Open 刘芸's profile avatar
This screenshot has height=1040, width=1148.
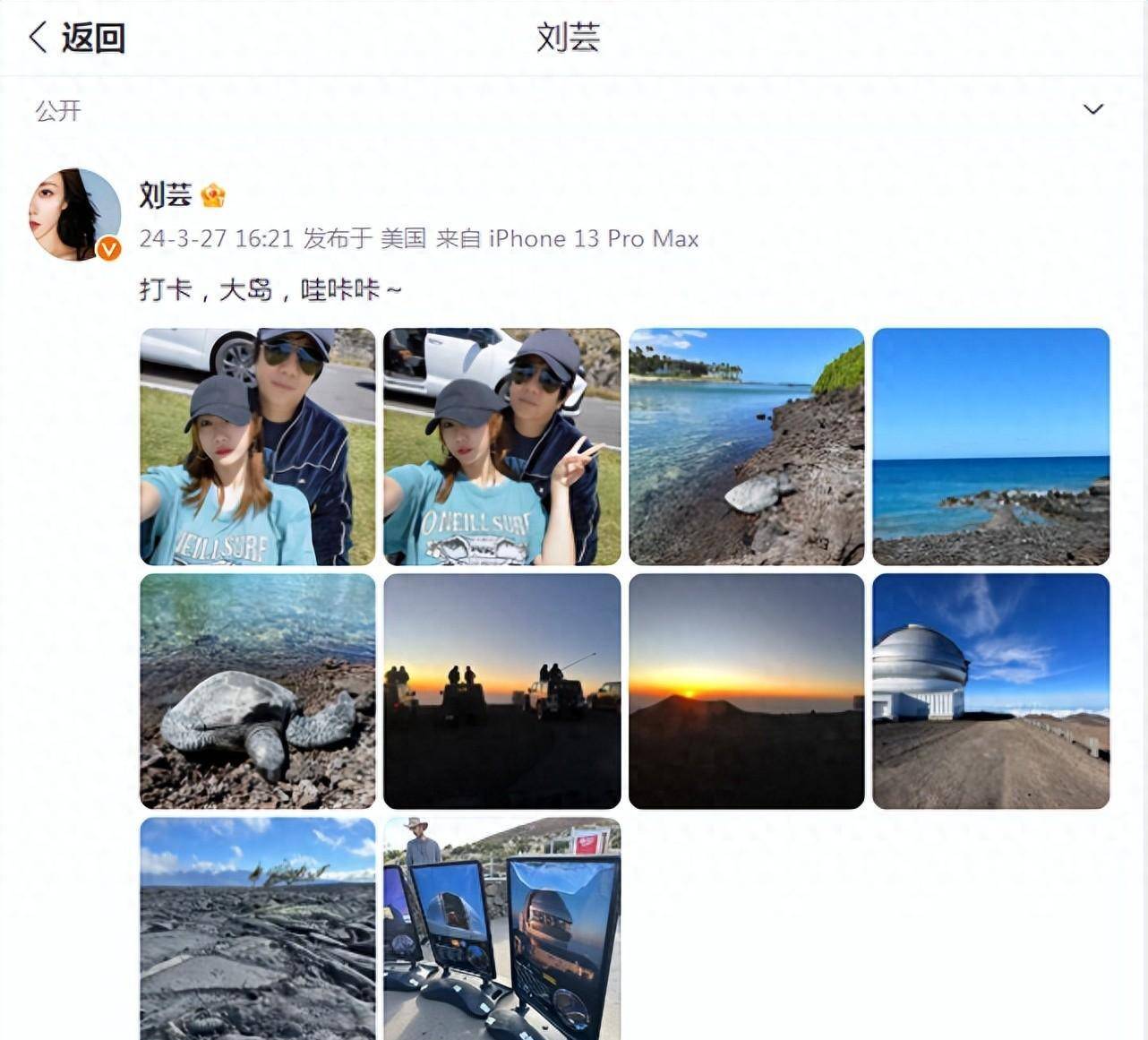(x=75, y=214)
